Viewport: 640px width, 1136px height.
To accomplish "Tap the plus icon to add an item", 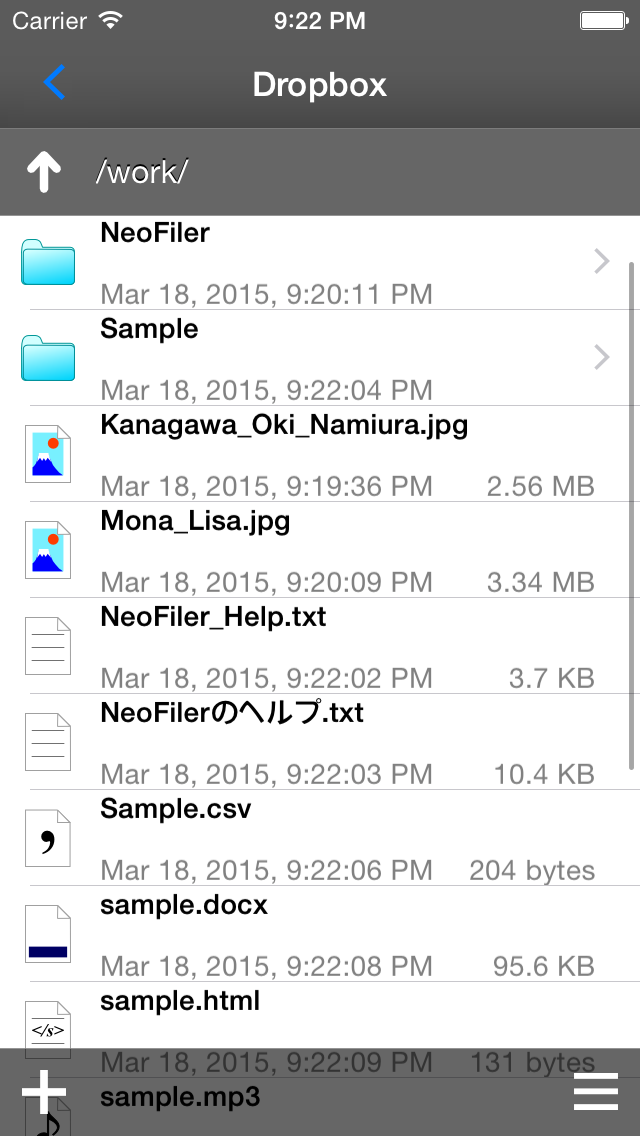I will [x=44, y=1092].
